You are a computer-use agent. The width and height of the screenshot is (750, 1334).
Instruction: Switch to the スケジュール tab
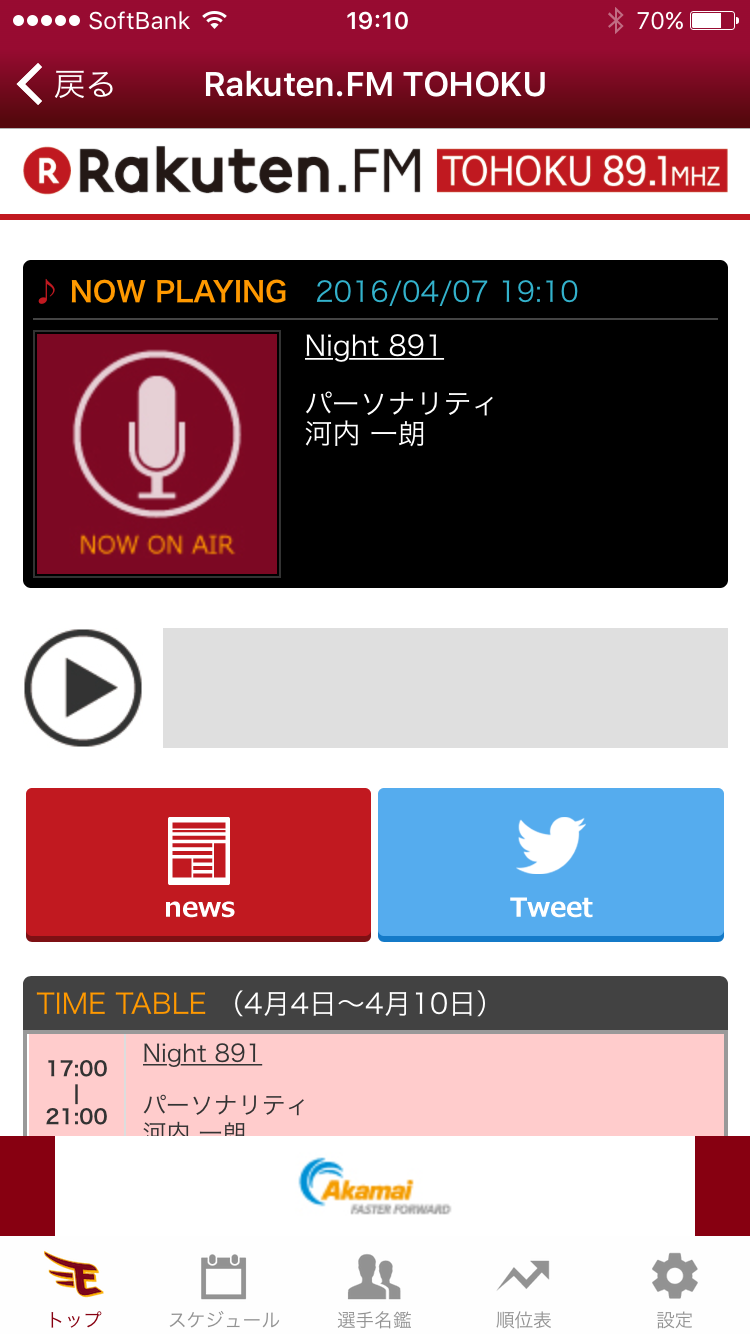click(224, 1289)
